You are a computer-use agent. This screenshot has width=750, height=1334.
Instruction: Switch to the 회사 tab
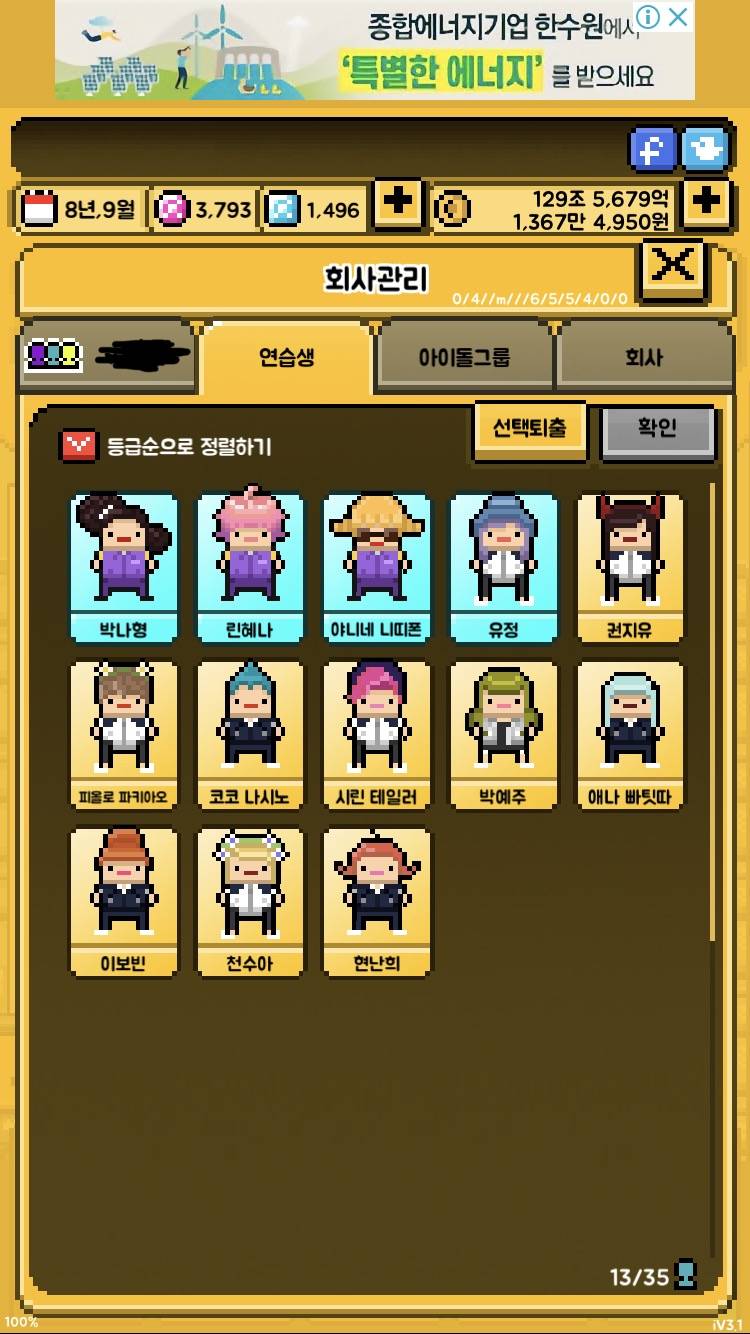645,356
